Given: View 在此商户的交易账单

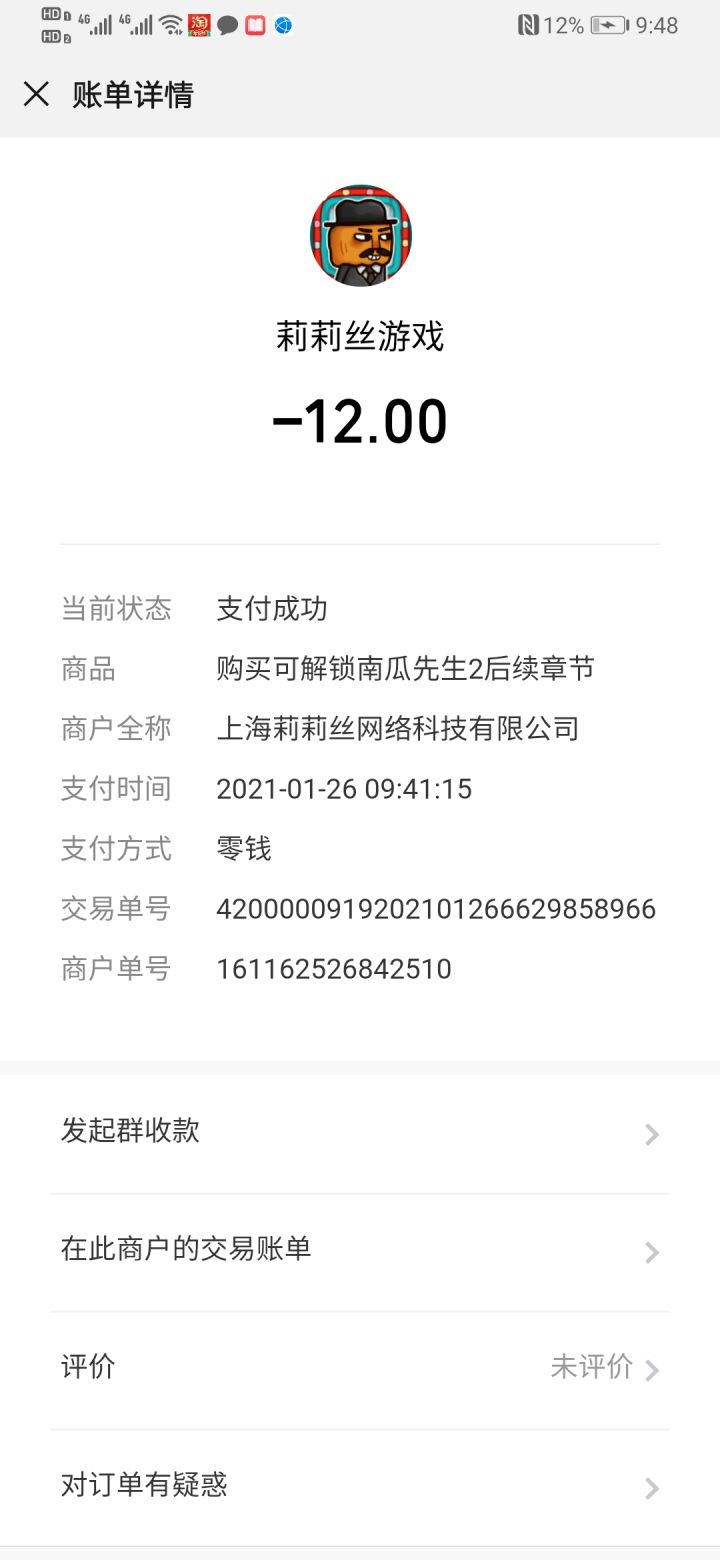Looking at the screenshot, I should [360, 1250].
